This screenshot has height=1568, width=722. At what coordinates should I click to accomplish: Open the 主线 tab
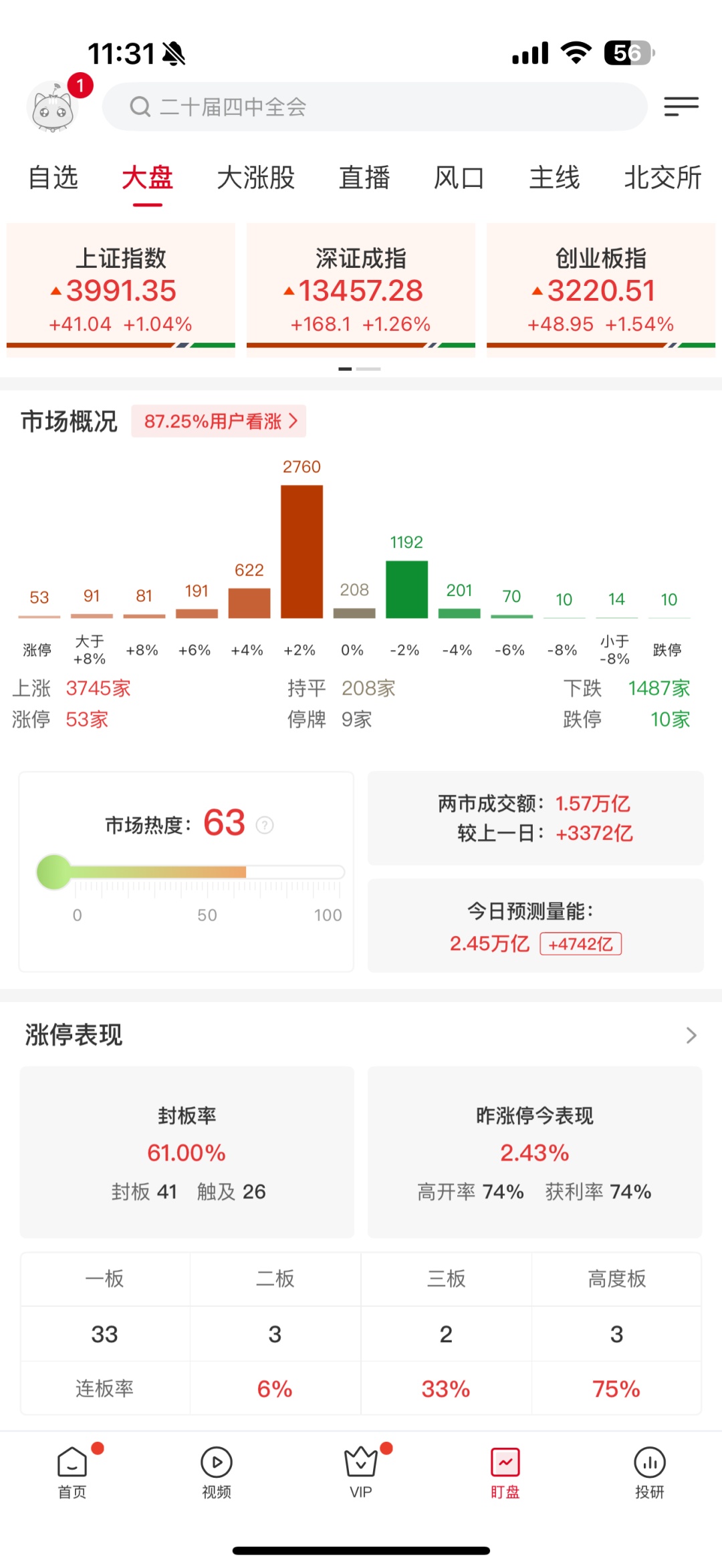554,178
